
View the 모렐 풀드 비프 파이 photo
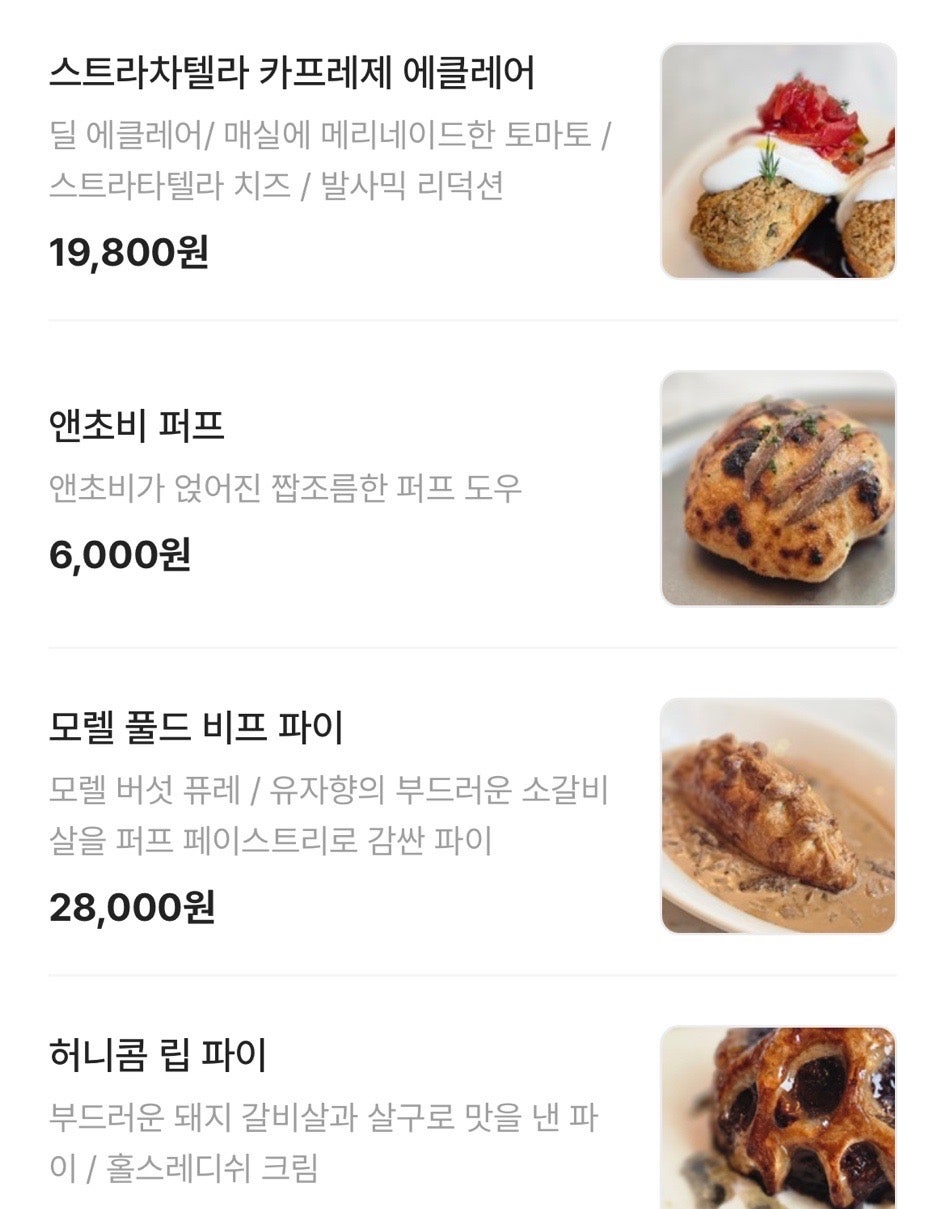[x=778, y=816]
